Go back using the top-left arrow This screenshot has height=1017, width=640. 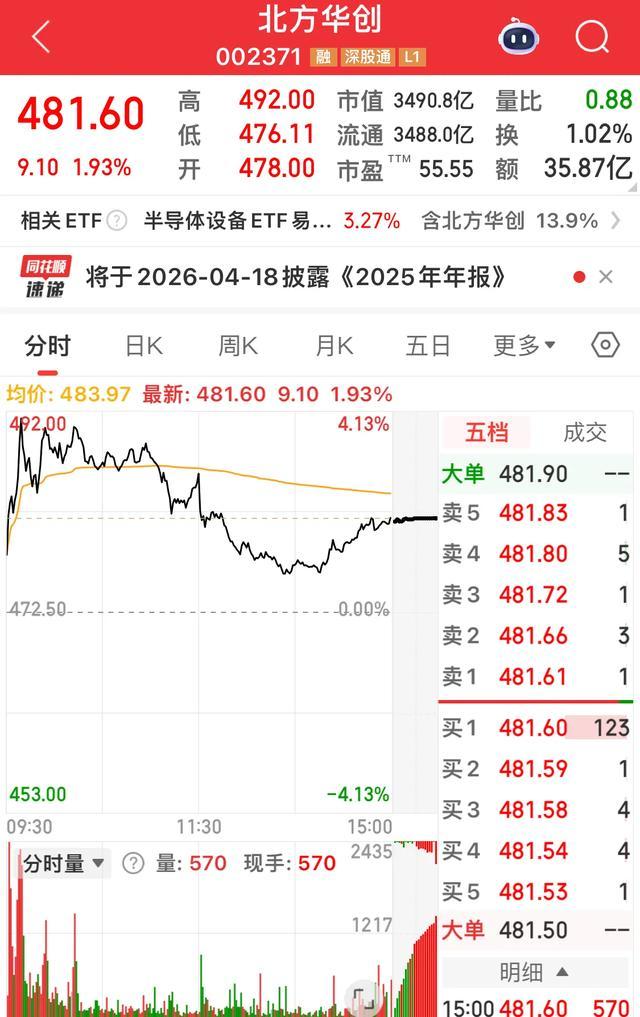pos(41,38)
